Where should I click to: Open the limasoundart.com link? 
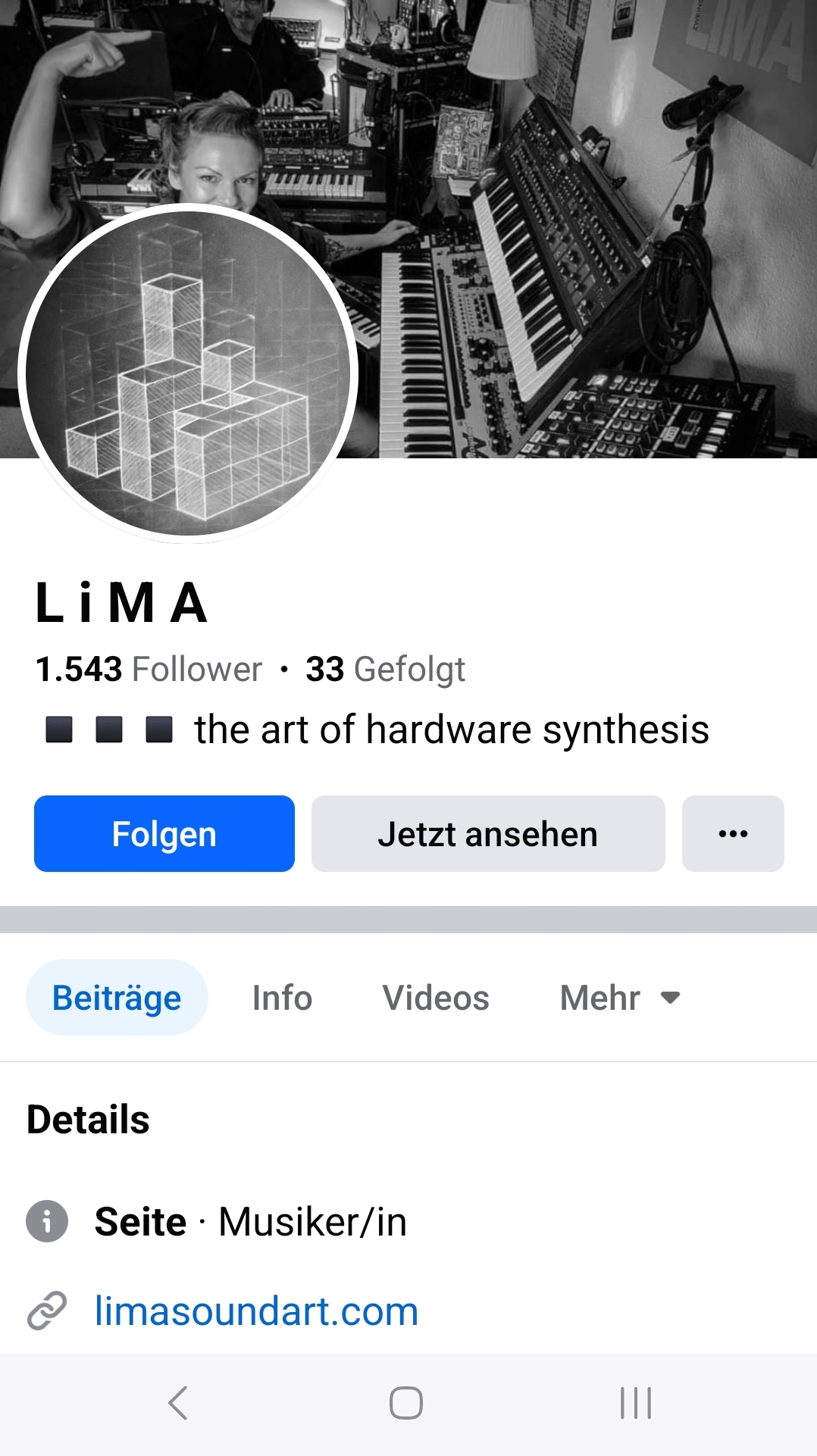pyautogui.click(x=256, y=1311)
